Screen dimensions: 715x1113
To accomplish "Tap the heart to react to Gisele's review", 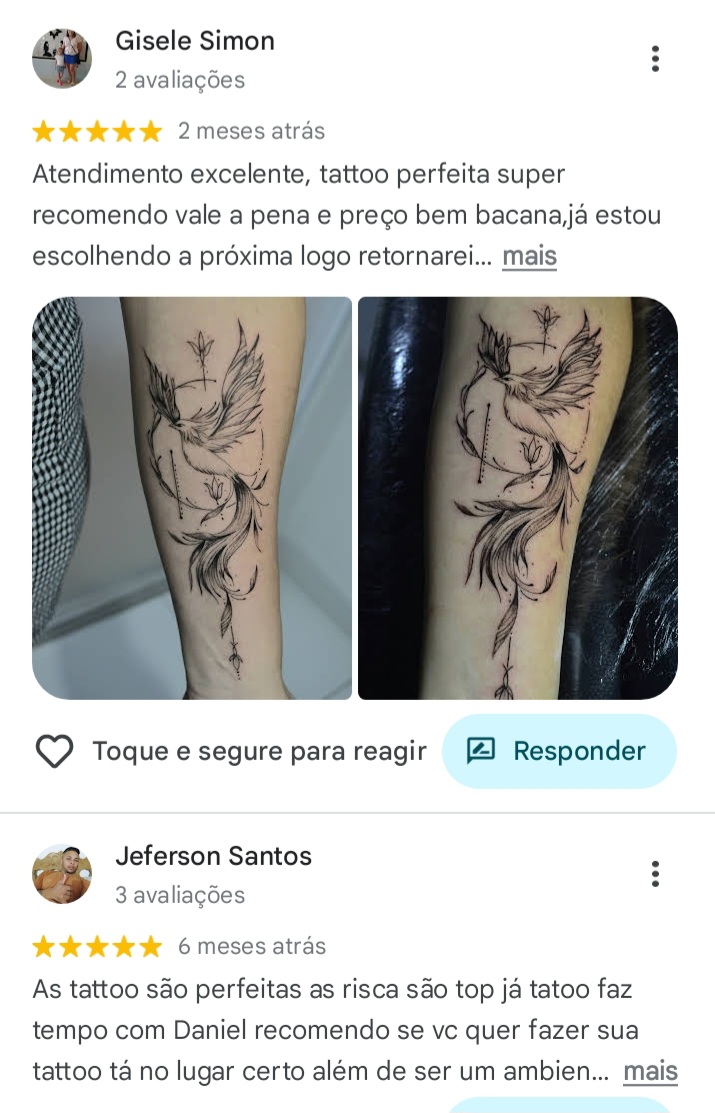I will [54, 751].
